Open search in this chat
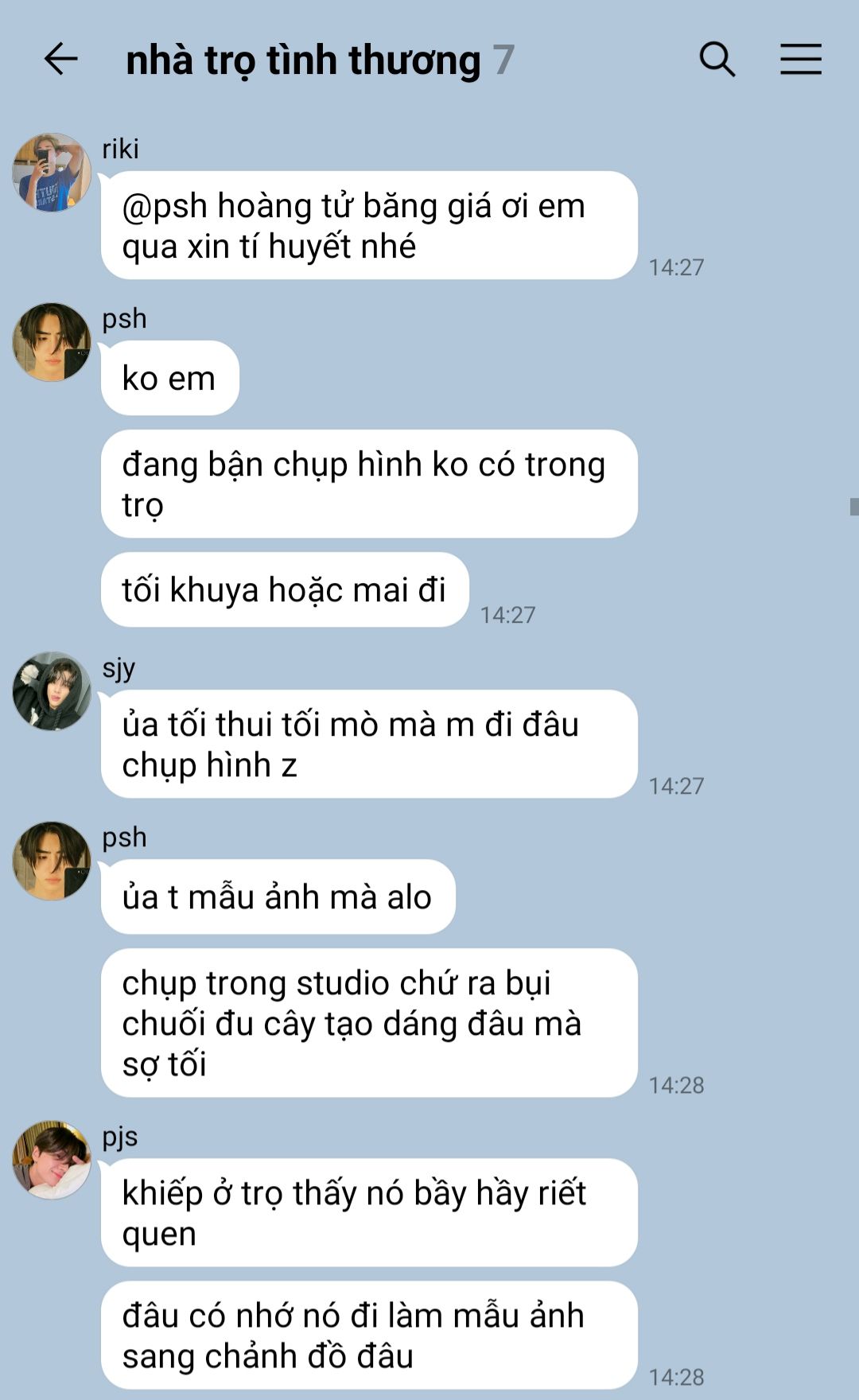This screenshot has width=859, height=1400. pyautogui.click(x=717, y=60)
